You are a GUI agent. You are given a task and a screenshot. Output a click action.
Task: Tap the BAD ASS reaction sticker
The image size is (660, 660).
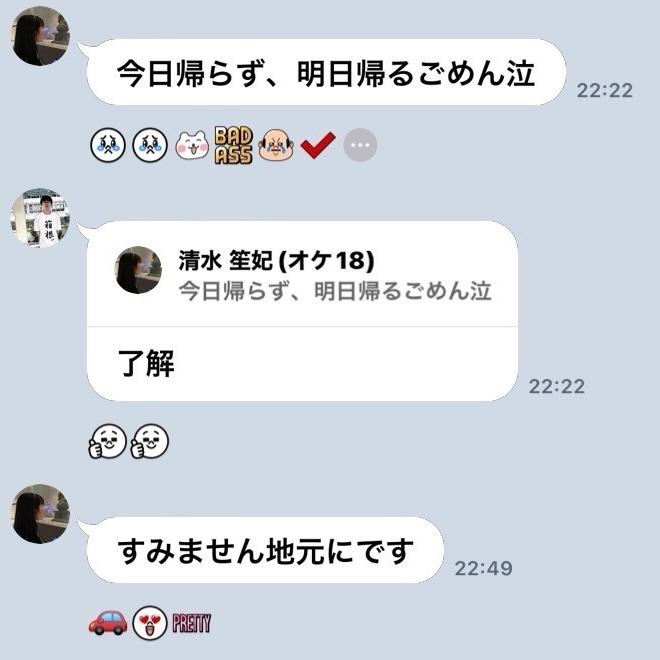point(233,147)
